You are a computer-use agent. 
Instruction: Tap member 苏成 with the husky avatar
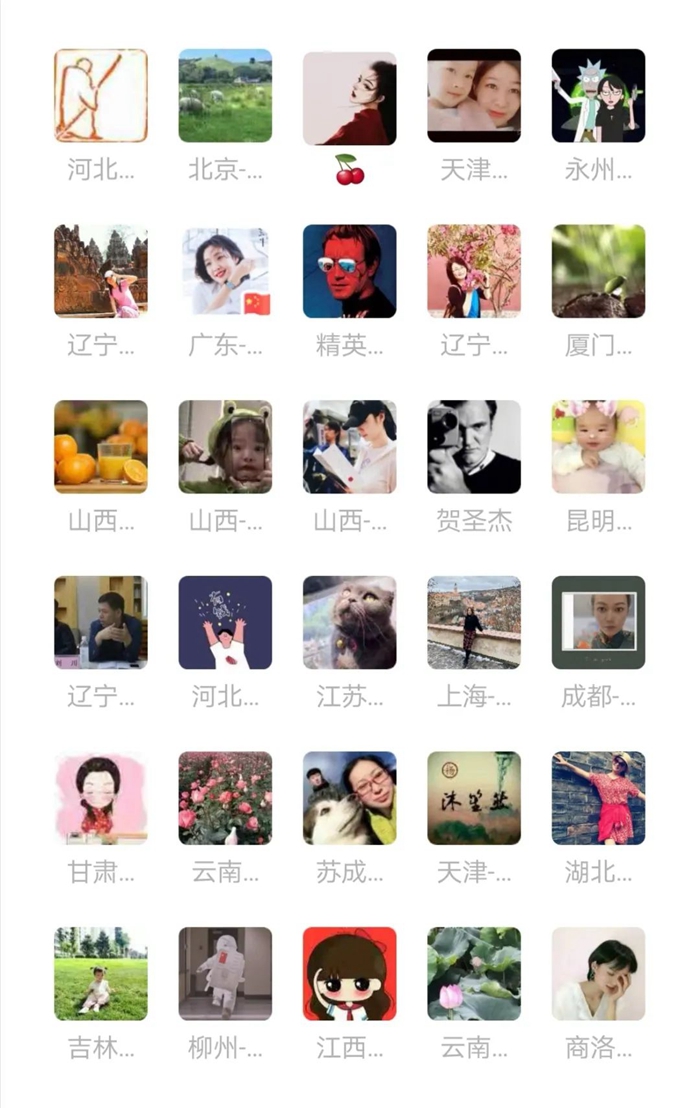(x=349, y=798)
